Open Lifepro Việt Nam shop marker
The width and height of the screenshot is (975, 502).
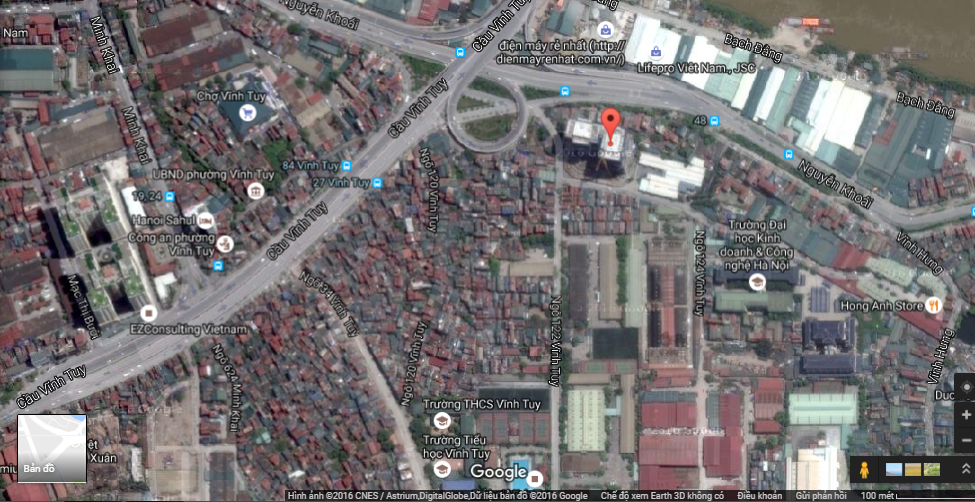click(656, 51)
